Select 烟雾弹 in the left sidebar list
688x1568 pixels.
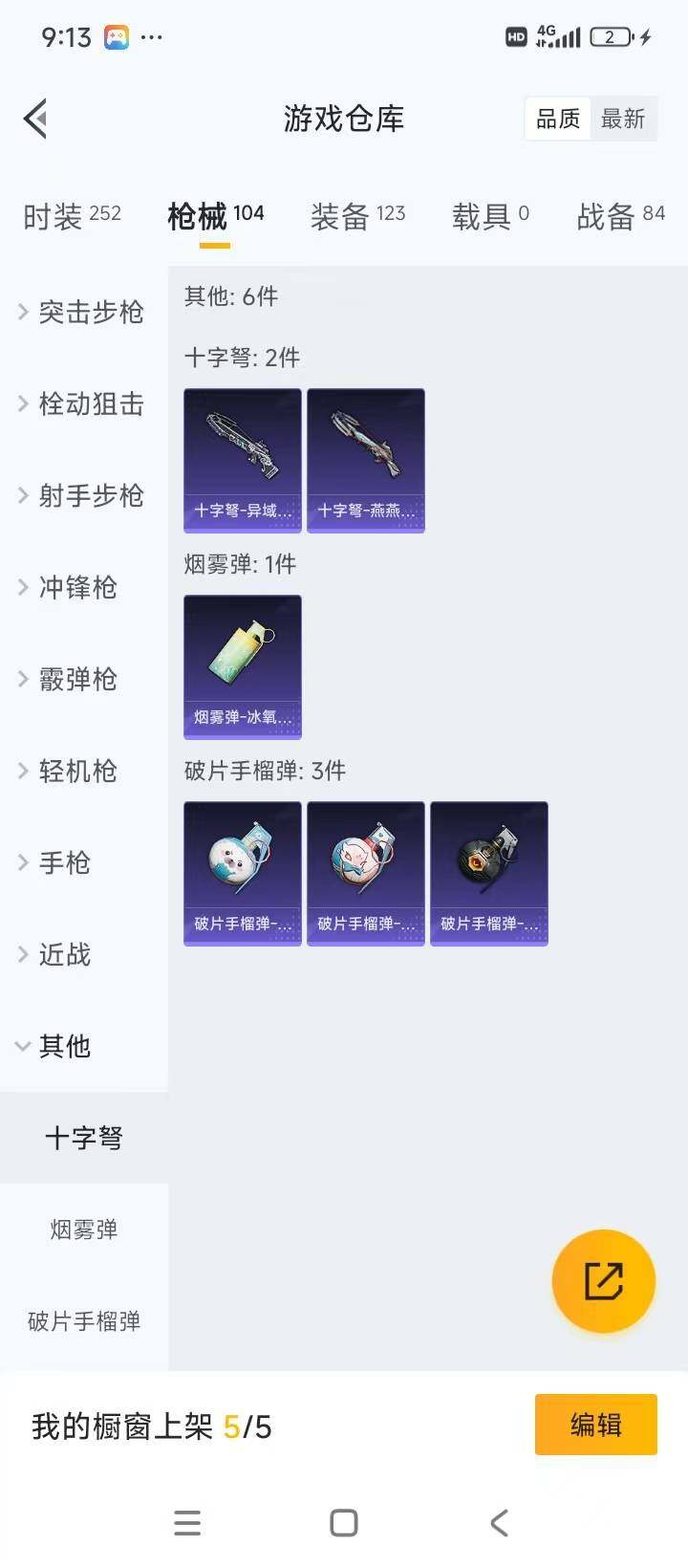(83, 1230)
